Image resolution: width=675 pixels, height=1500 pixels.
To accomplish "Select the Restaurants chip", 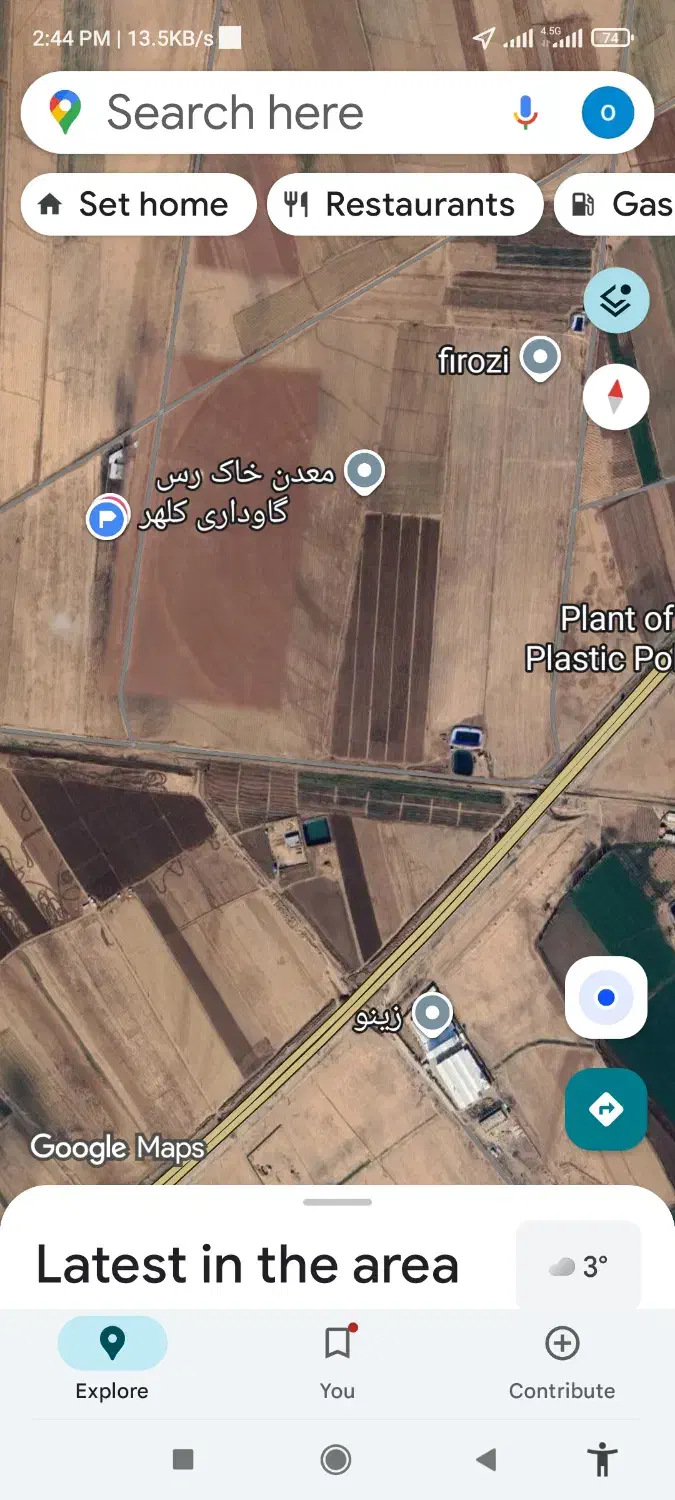I will point(404,205).
